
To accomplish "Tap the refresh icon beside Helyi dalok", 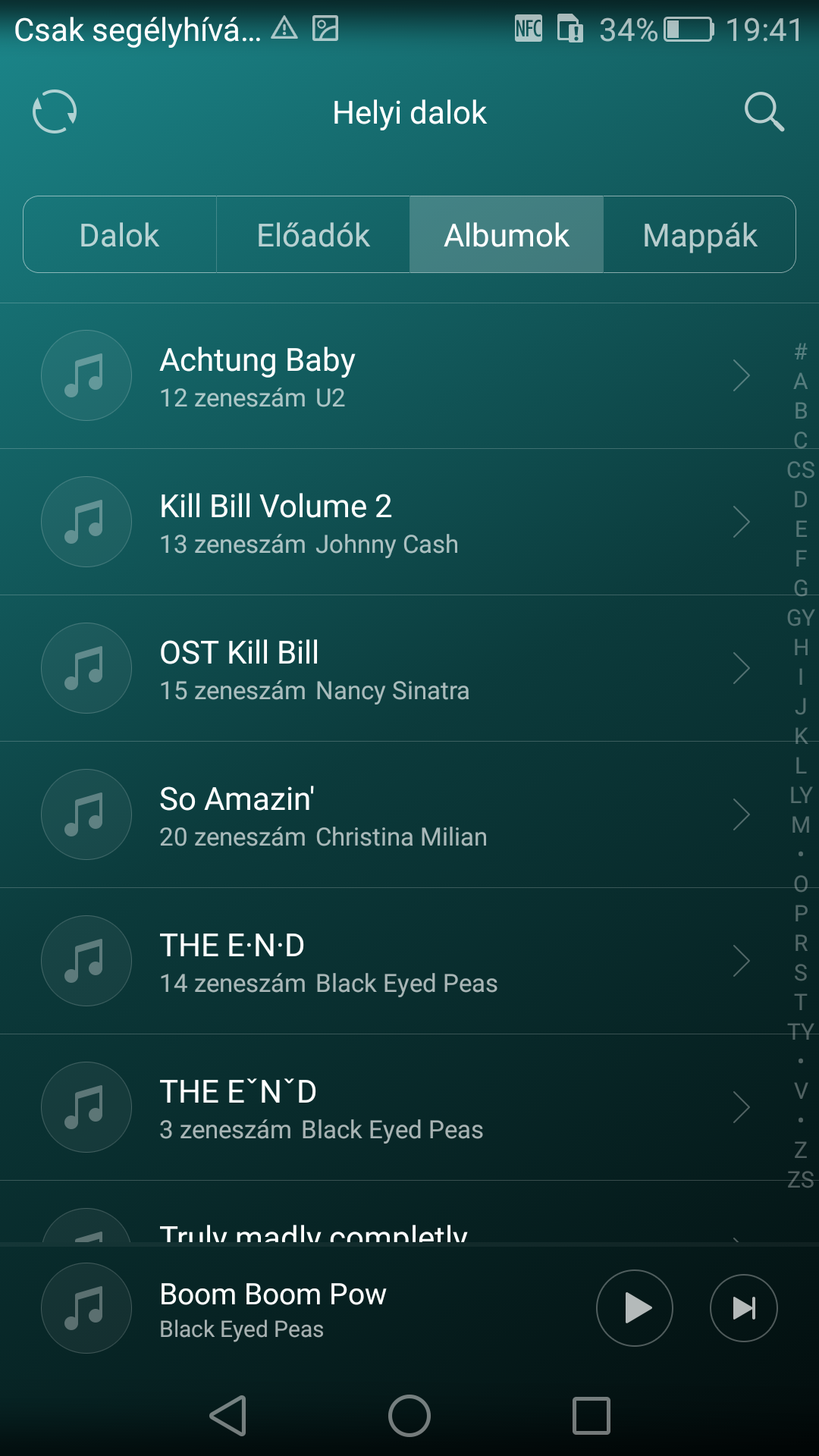I will coord(55,112).
